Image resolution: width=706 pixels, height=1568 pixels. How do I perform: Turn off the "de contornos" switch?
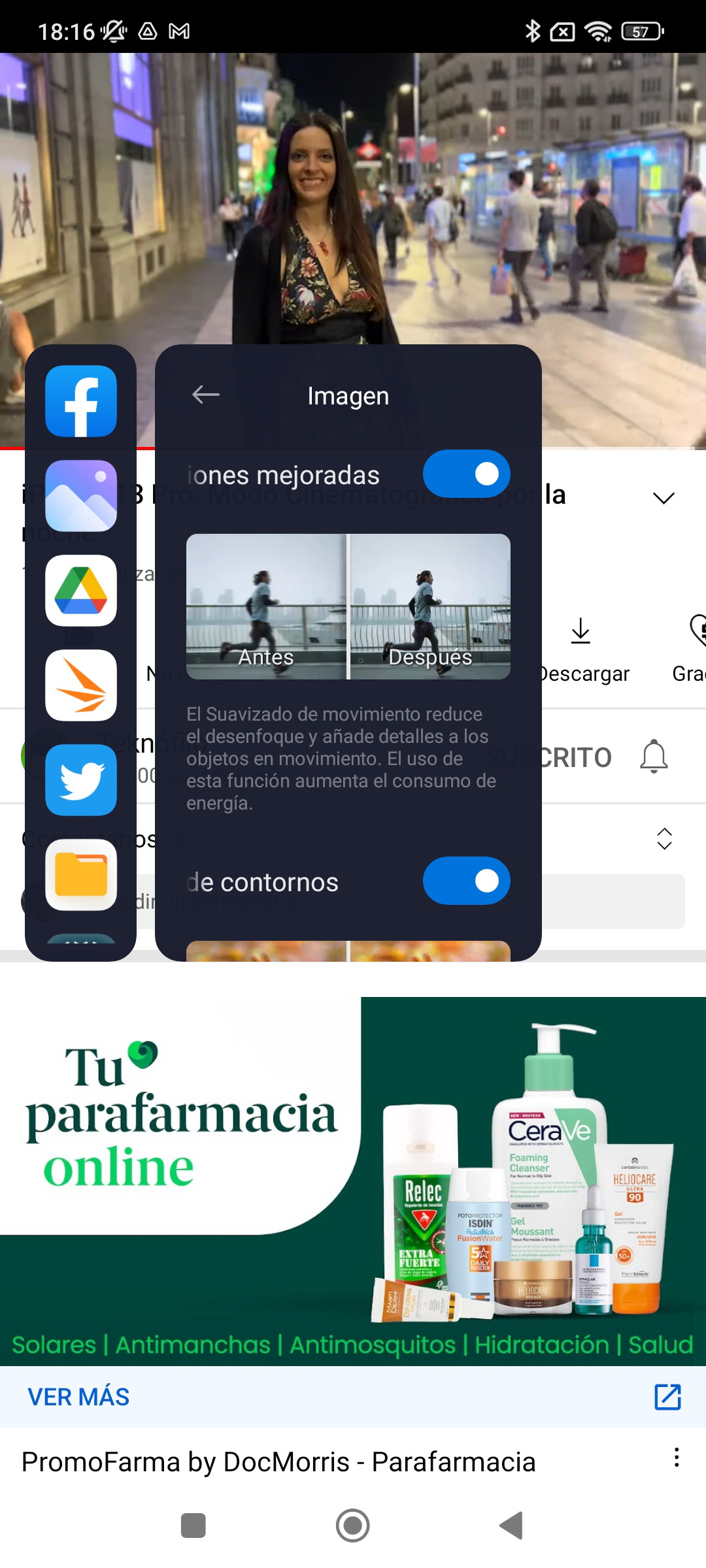[x=466, y=881]
